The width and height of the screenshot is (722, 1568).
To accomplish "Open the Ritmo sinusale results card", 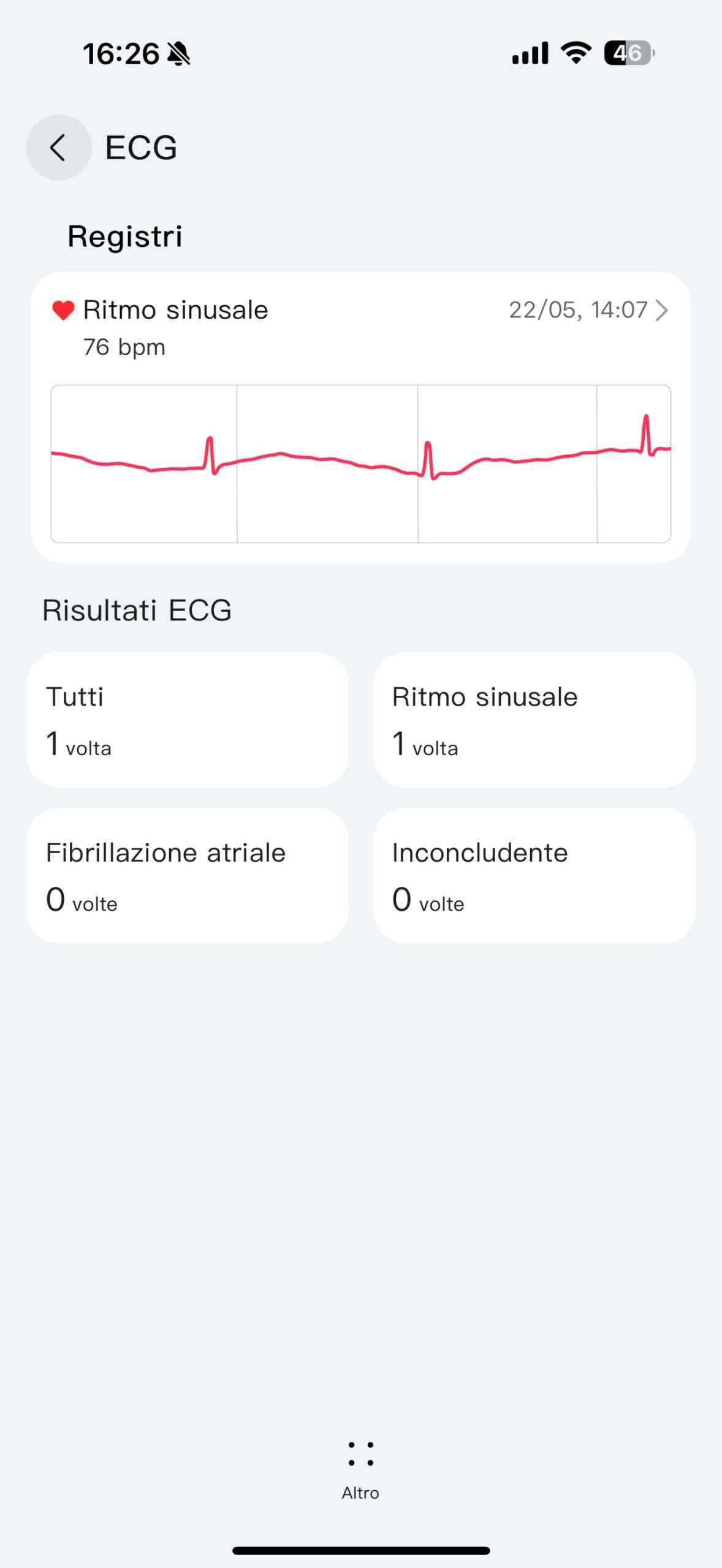I will coord(534,720).
